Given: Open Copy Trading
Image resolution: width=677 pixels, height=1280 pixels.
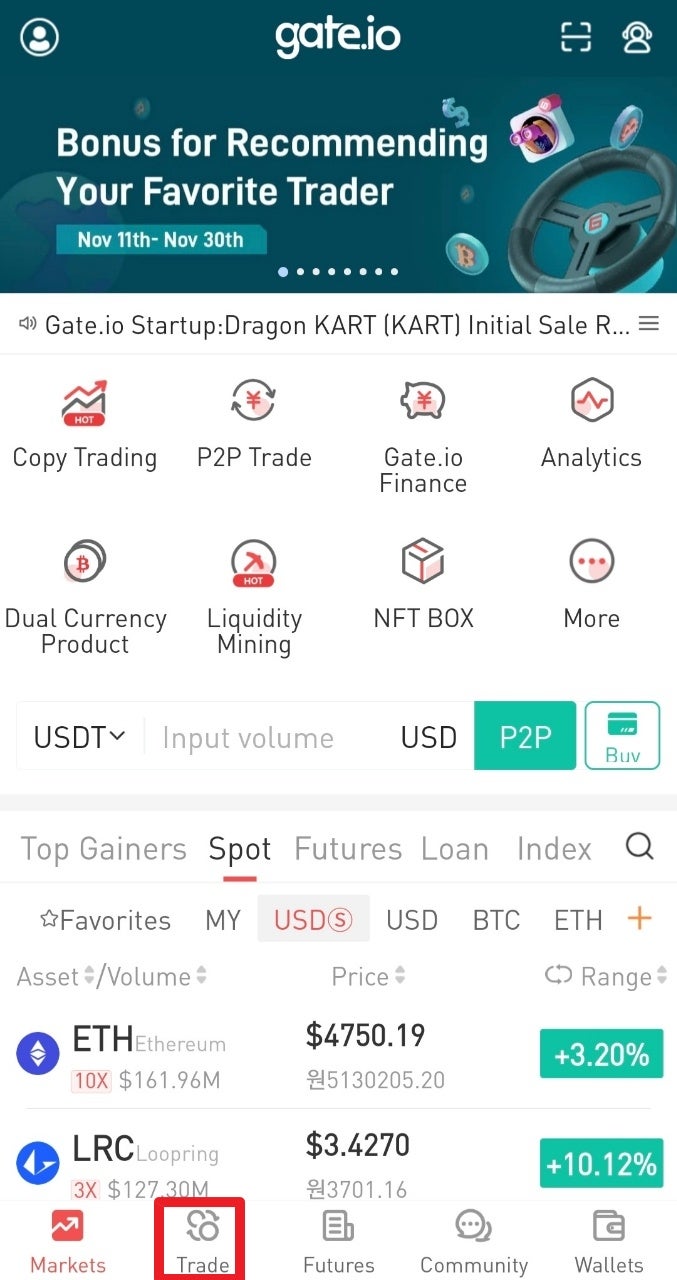Looking at the screenshot, I should (x=85, y=425).
